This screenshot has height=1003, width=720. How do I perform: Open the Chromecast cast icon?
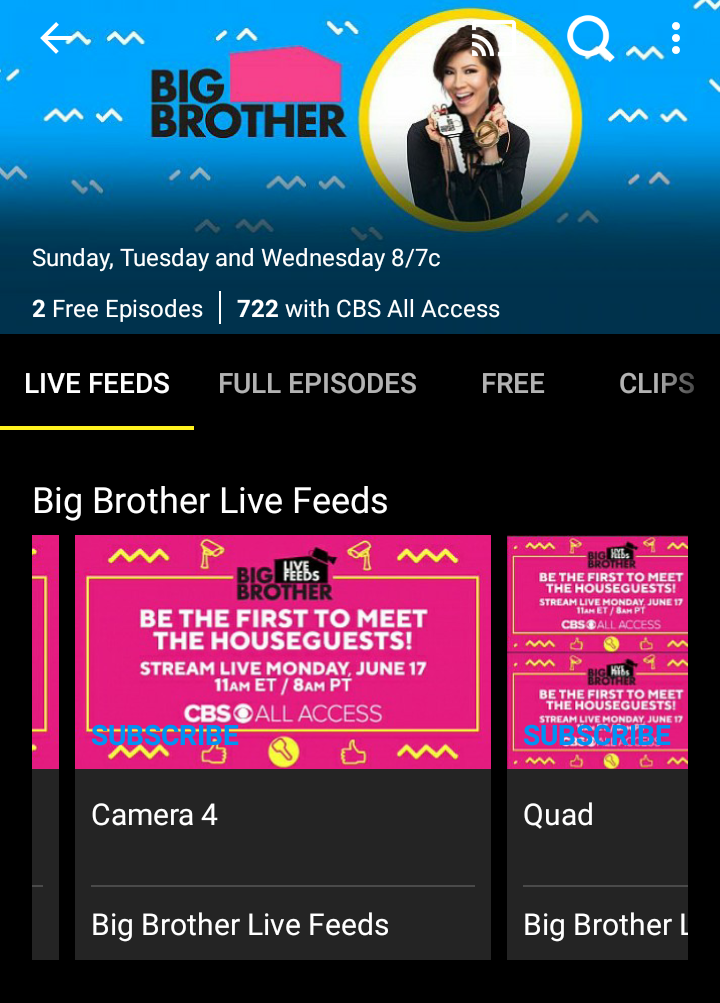click(492, 39)
